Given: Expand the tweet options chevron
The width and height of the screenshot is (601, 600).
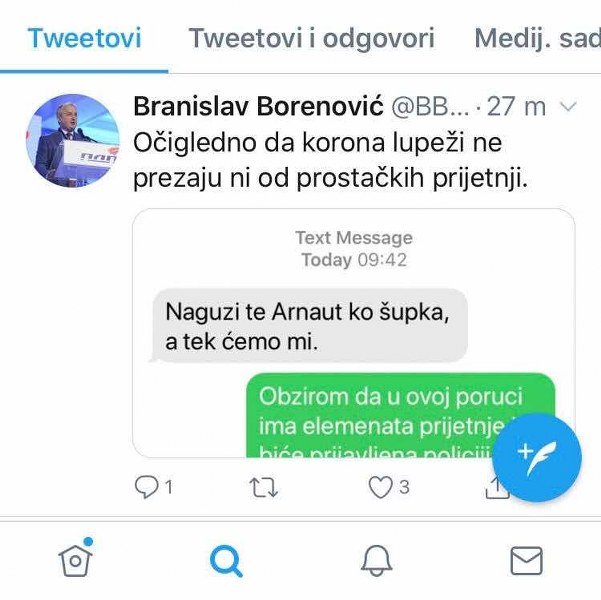Looking at the screenshot, I should (x=568, y=106).
